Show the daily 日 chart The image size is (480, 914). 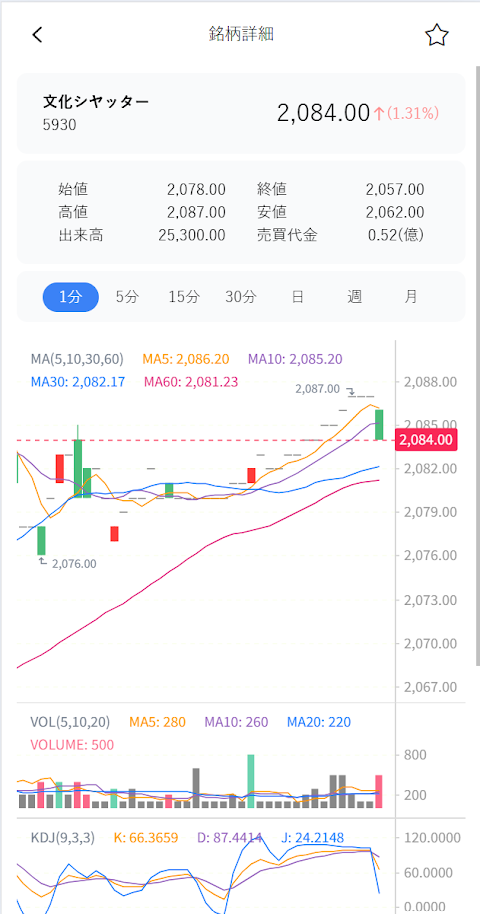pos(297,297)
